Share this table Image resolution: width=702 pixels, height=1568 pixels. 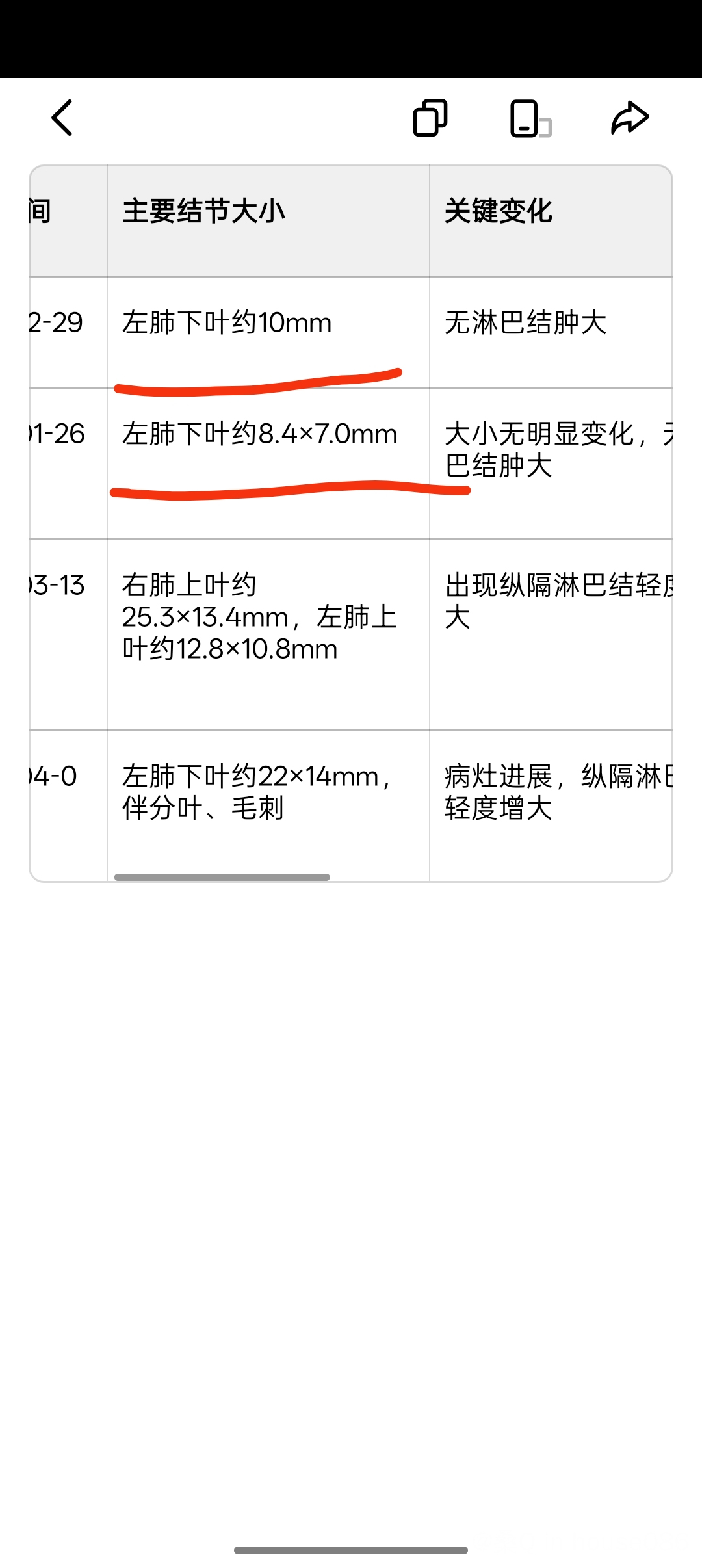630,118
